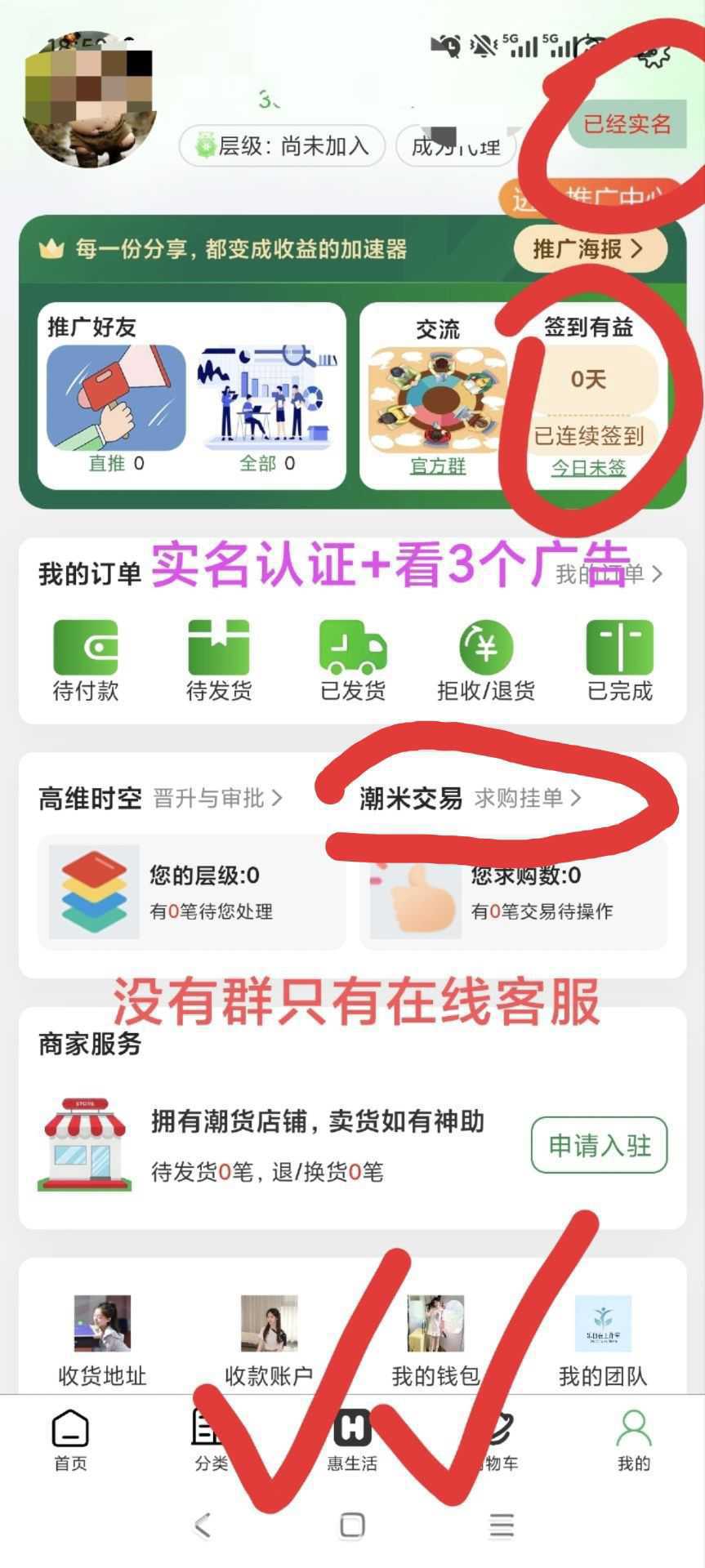Open the 官方群 link
This screenshot has height=1568, width=705.
pos(438,466)
